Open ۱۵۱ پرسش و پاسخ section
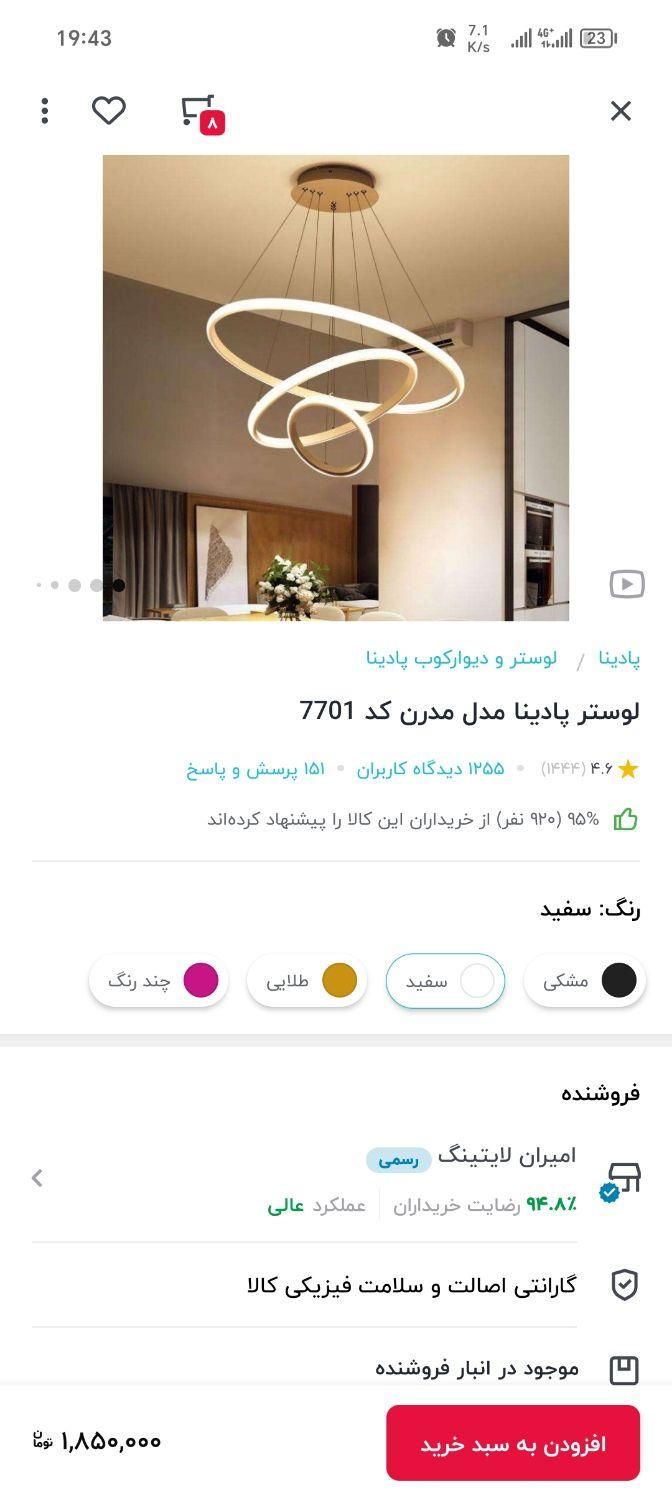 (x=255, y=769)
